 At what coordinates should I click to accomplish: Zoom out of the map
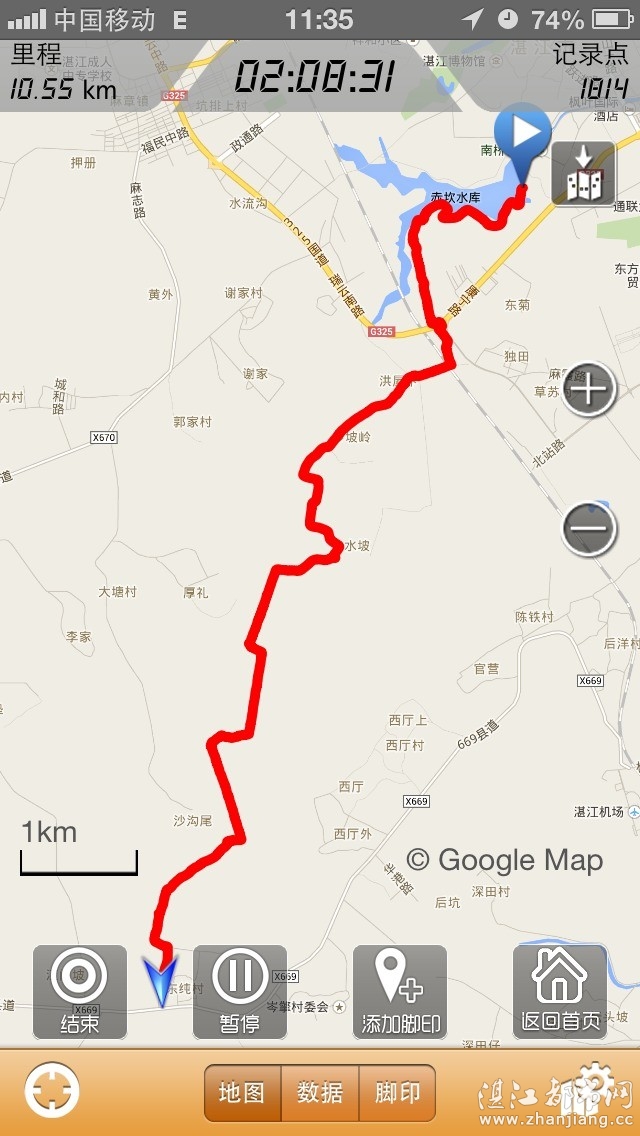(589, 527)
